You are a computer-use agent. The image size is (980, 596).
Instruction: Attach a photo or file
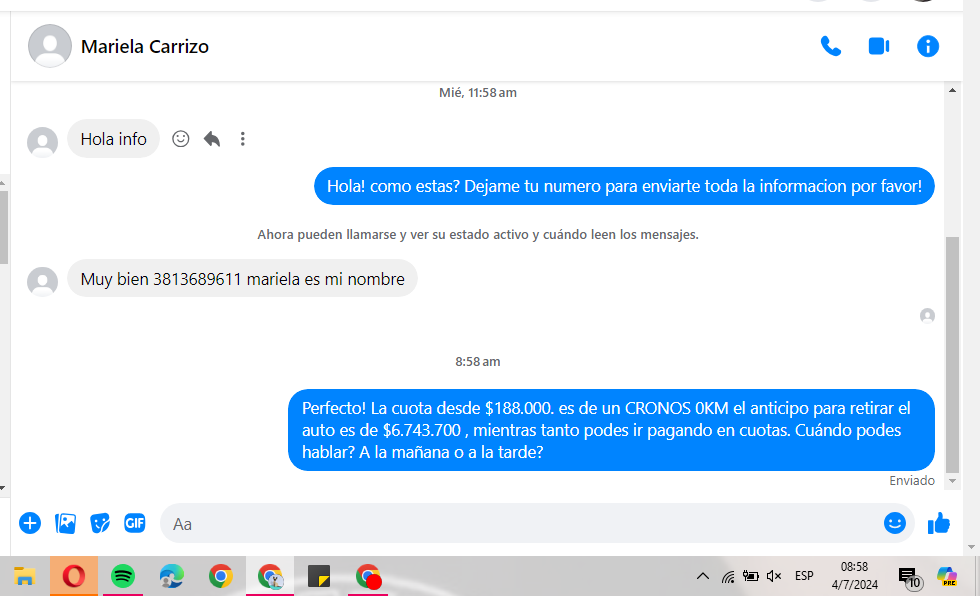[x=66, y=523]
